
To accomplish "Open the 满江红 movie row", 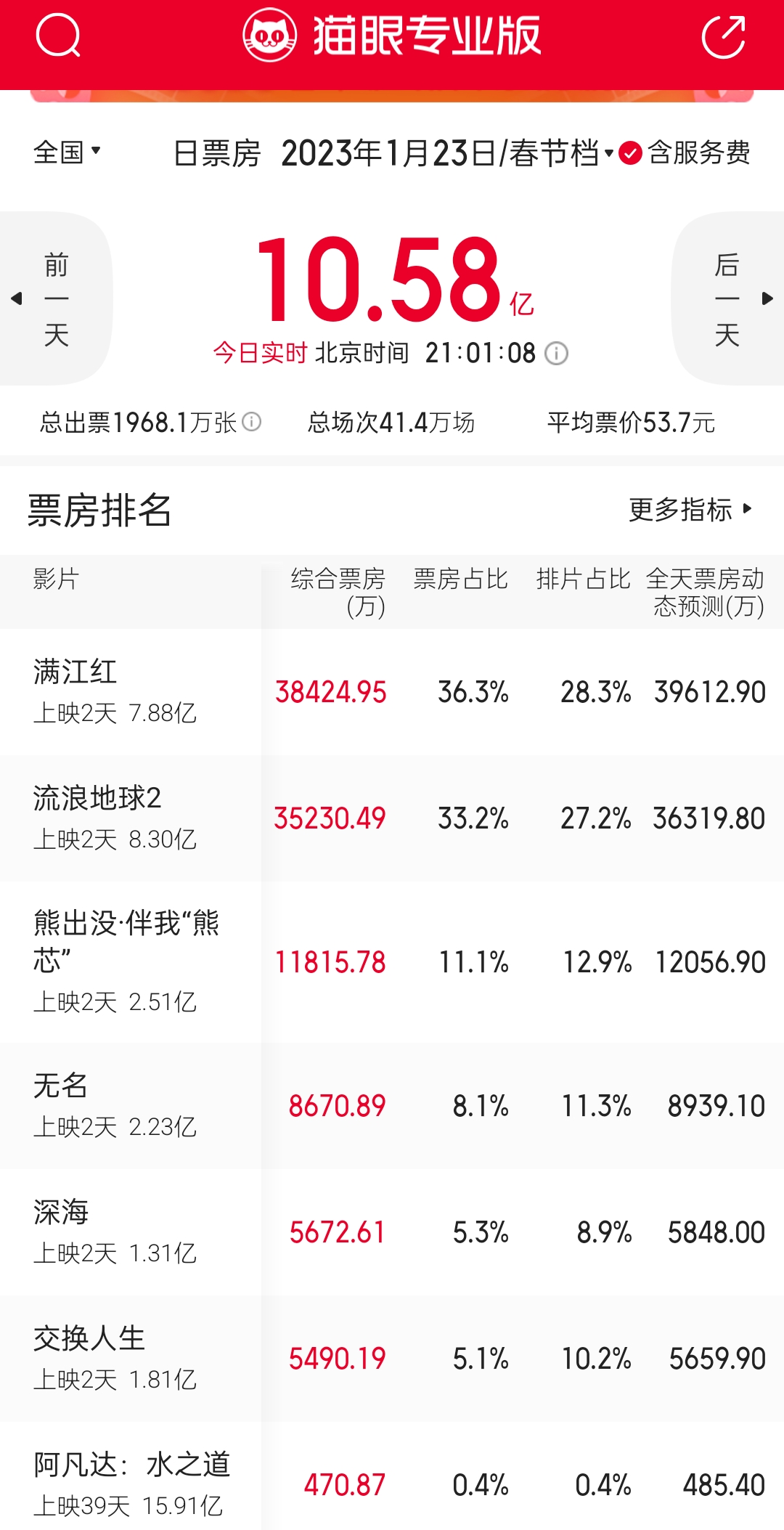I will (x=392, y=692).
